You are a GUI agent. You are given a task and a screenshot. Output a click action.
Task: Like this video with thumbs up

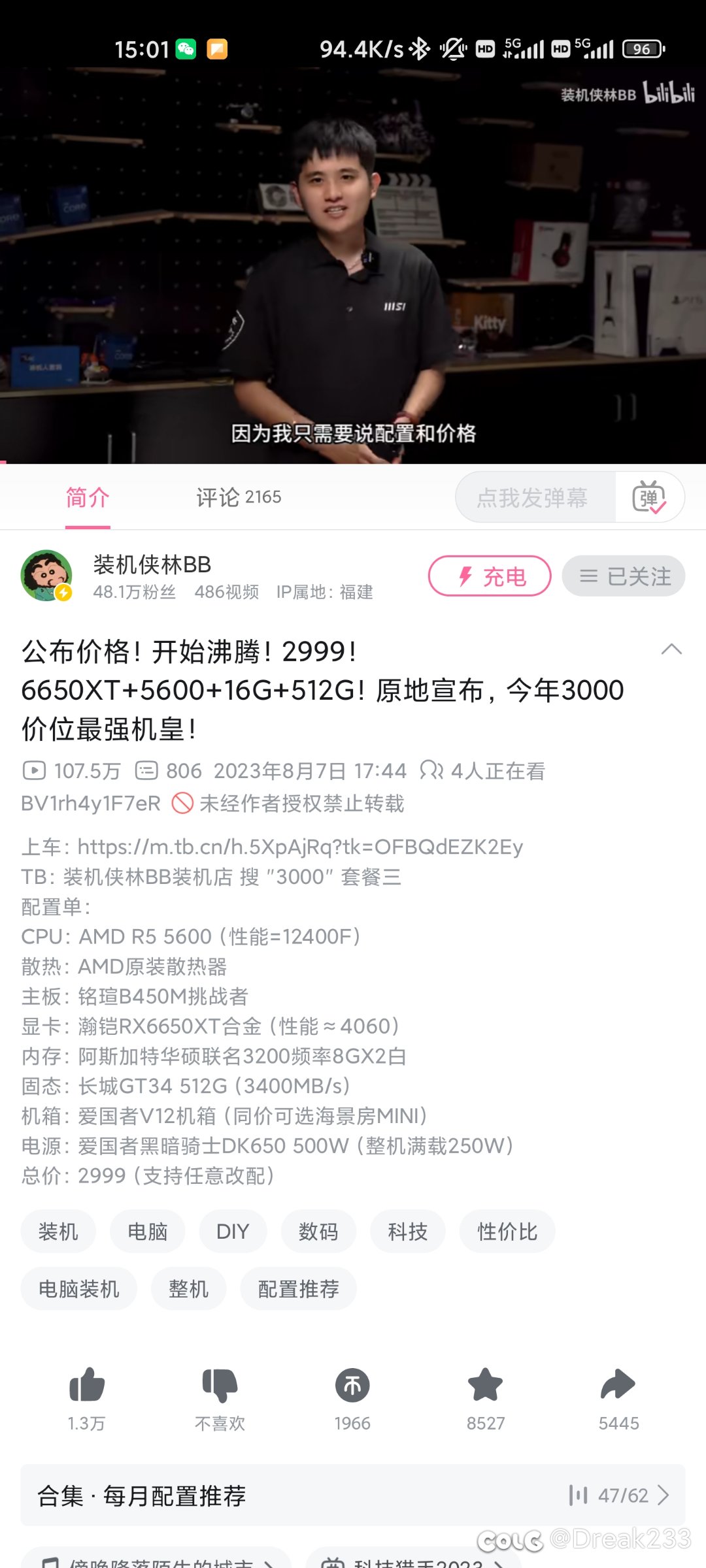(87, 1384)
